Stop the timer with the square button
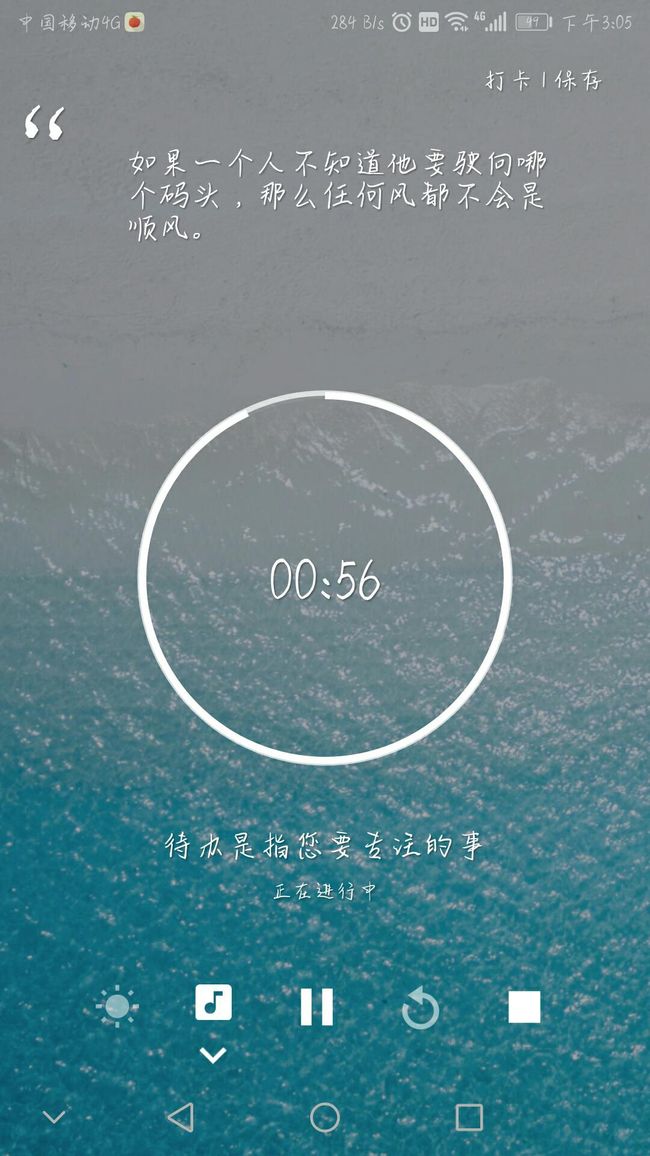650x1156 pixels. tap(525, 1006)
